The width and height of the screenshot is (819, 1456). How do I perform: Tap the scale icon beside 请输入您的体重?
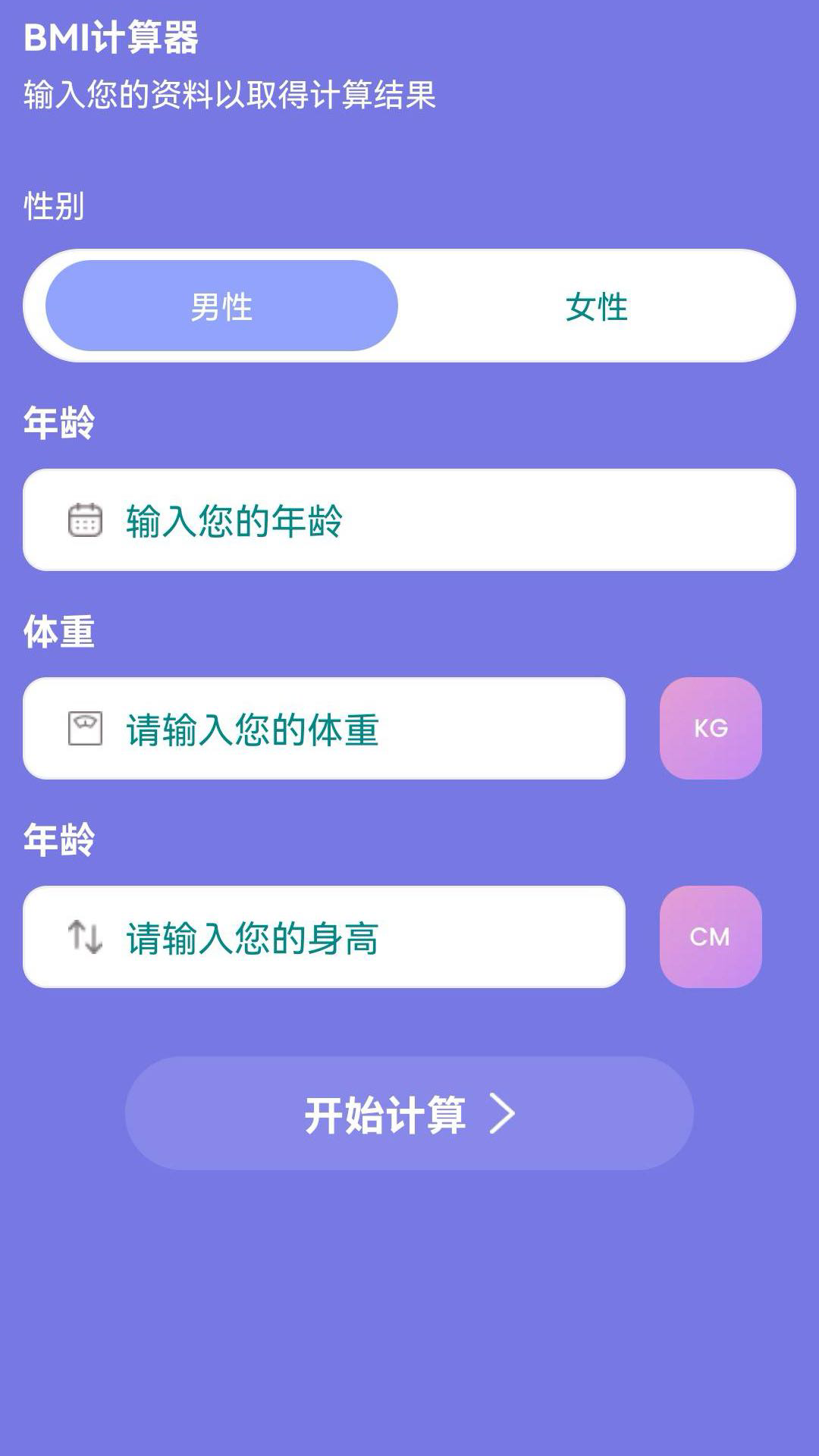[86, 728]
